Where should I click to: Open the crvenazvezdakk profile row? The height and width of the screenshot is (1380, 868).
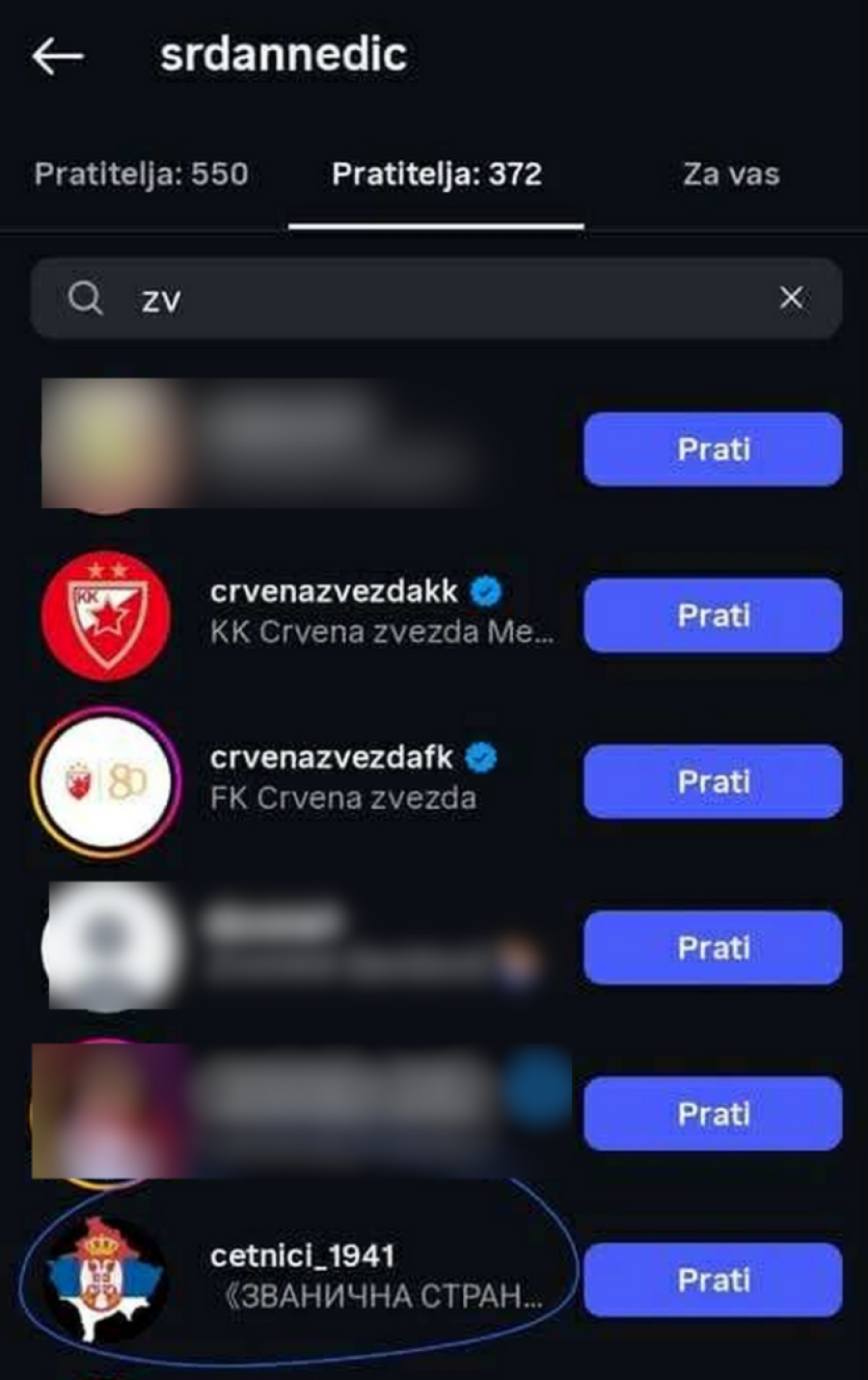click(x=333, y=611)
